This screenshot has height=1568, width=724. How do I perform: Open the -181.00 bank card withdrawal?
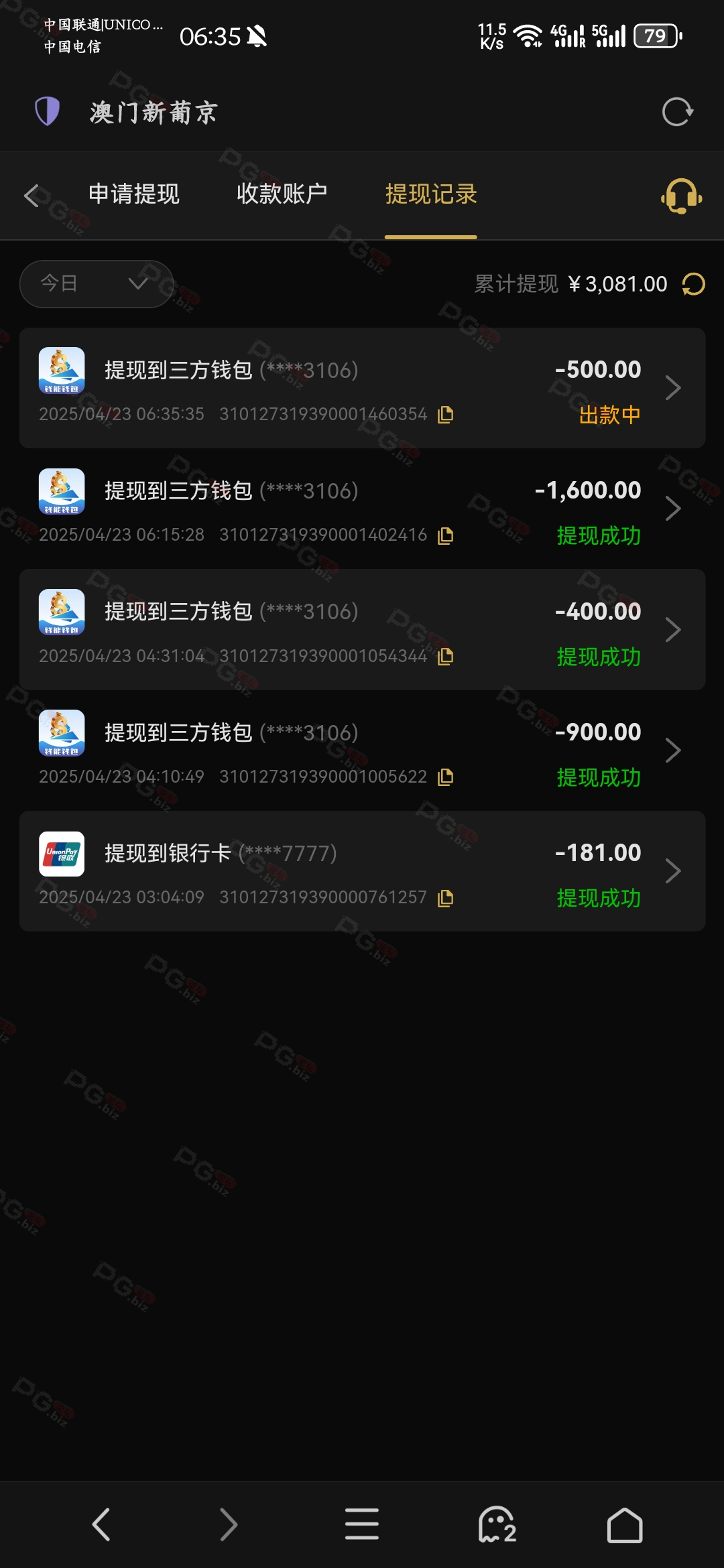coord(362,871)
